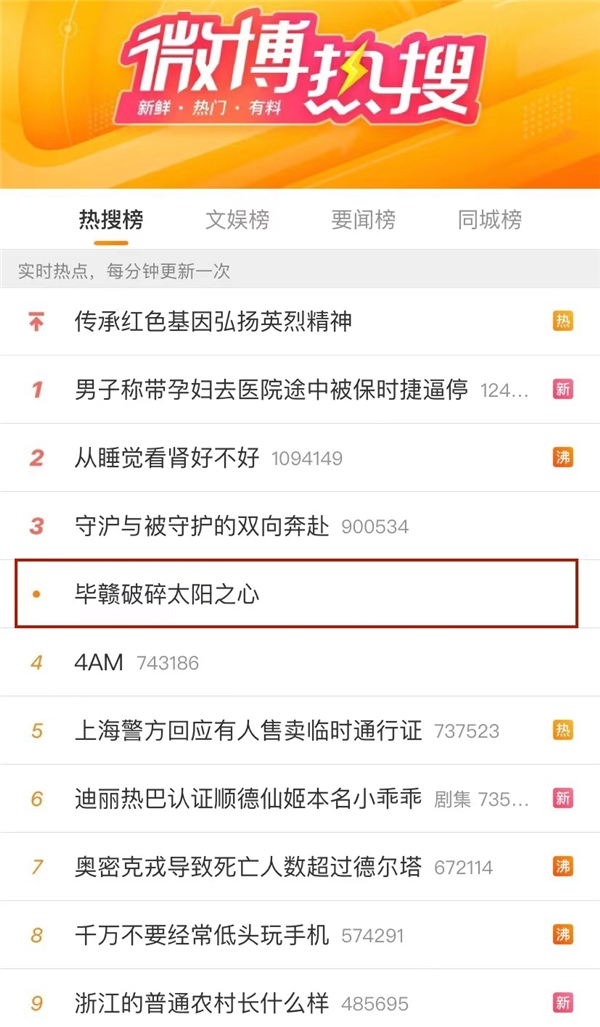
Task: Open pinned topic 传承红色基因弘扬英烈精神
Action: pyautogui.click(x=213, y=322)
